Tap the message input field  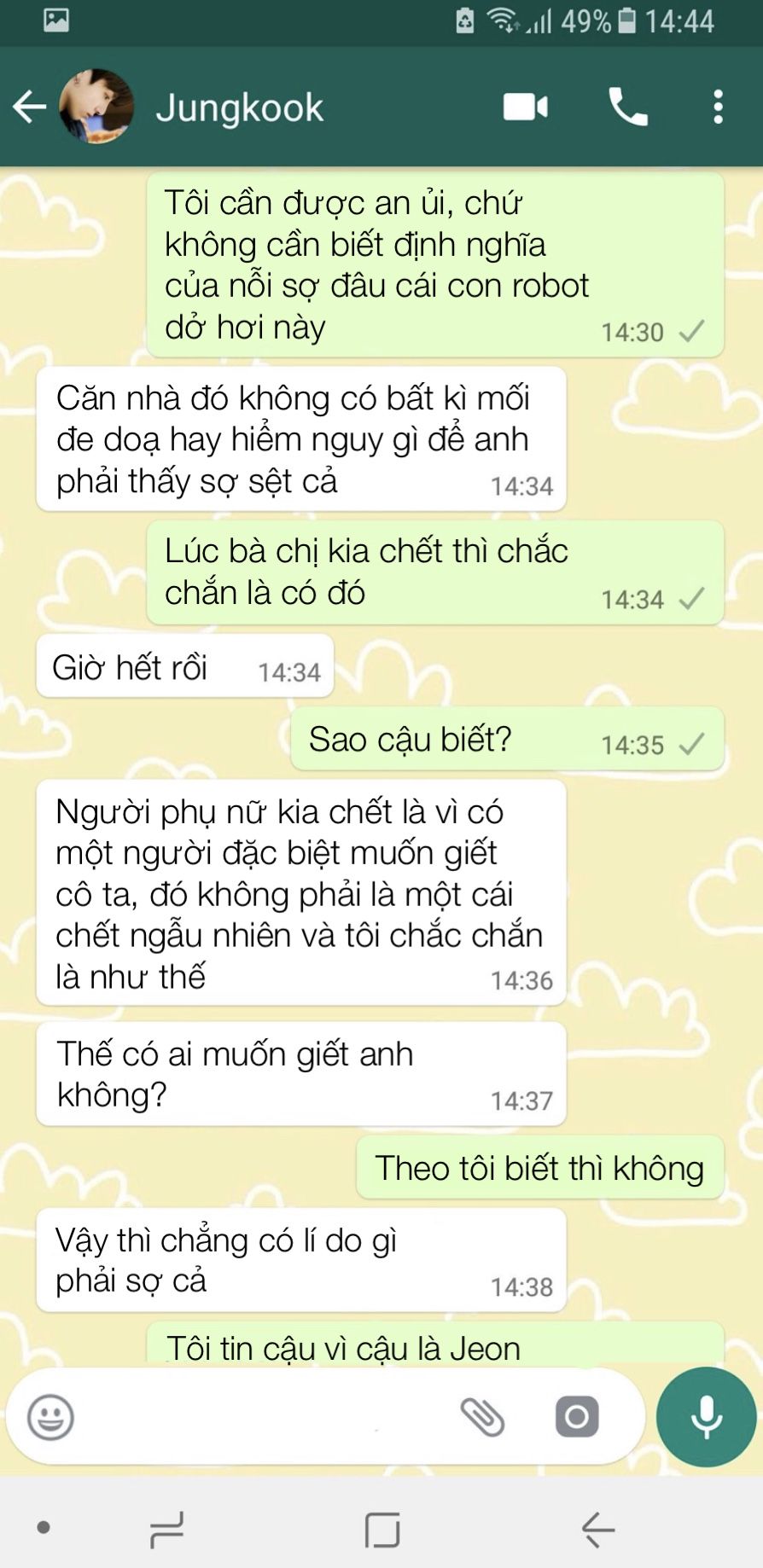pyautogui.click(x=256, y=1417)
